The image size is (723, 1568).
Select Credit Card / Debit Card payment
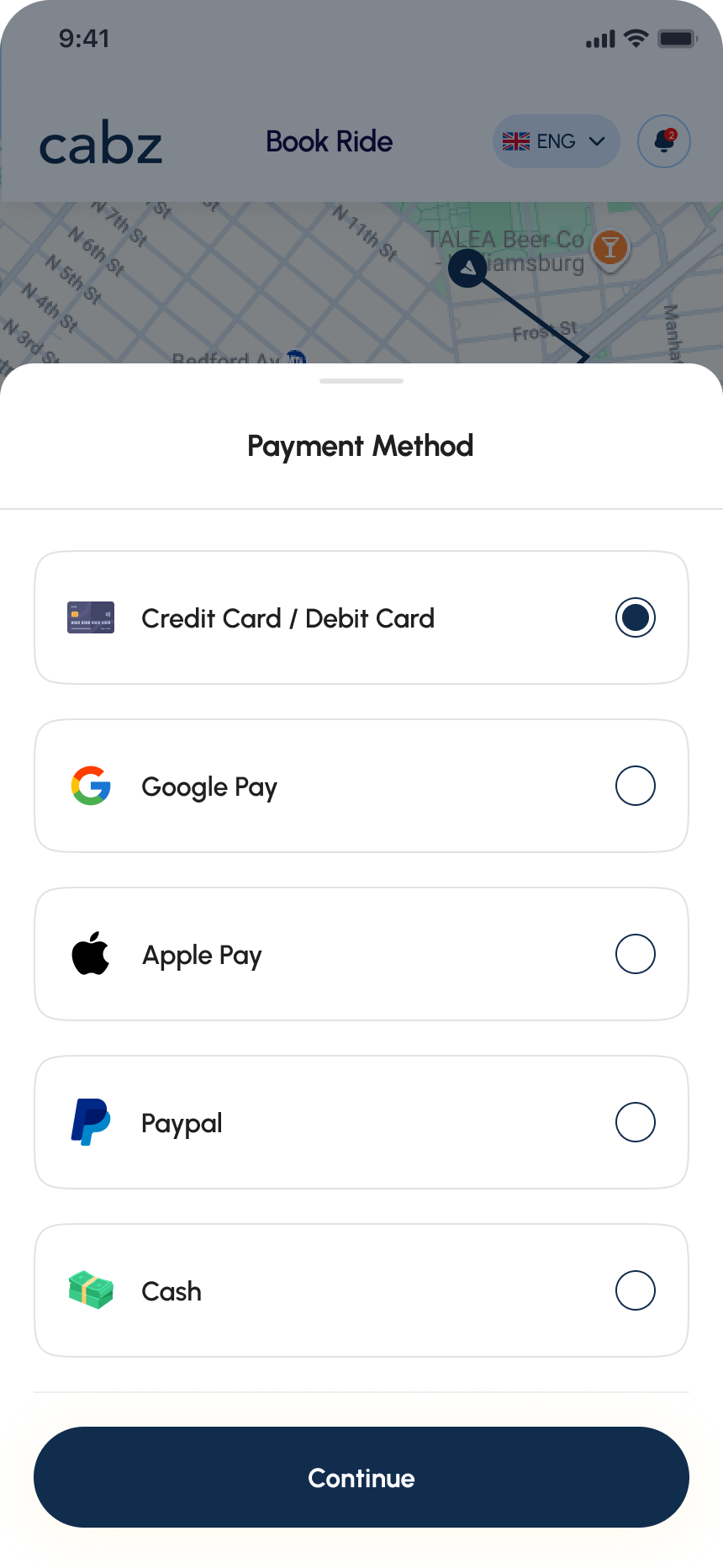pyautogui.click(x=635, y=617)
